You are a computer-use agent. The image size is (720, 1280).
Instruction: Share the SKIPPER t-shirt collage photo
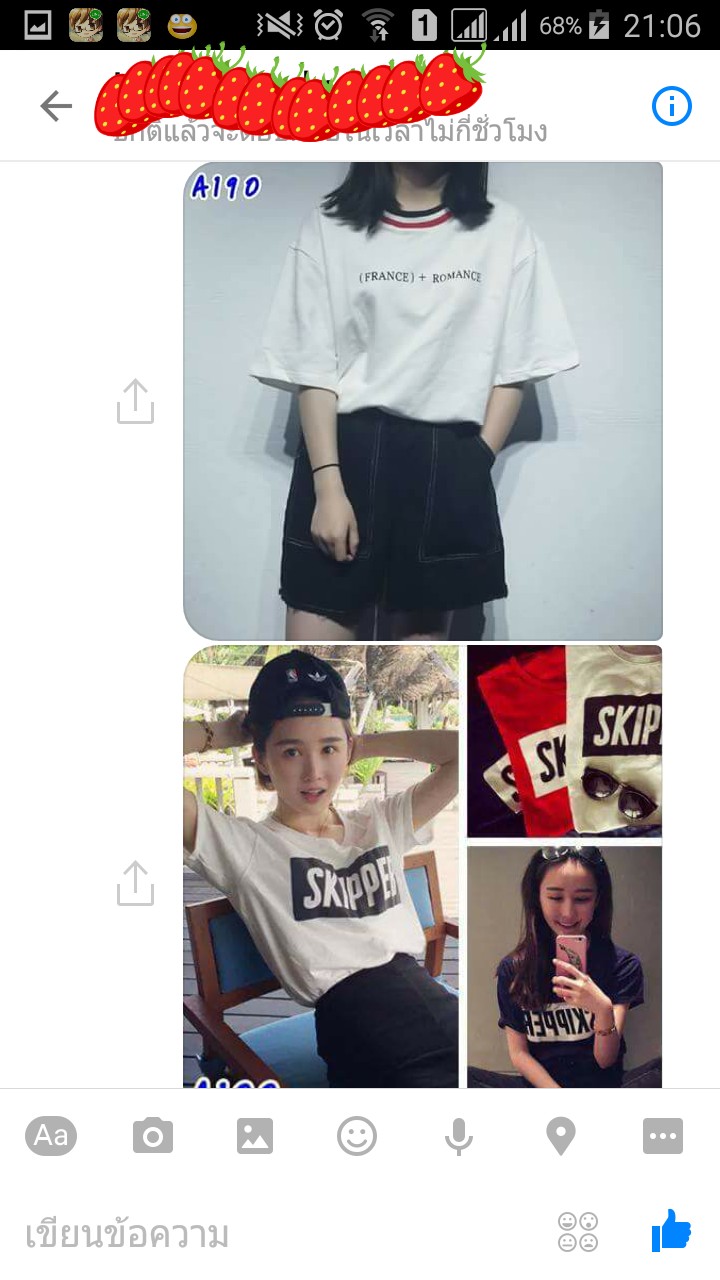tap(135, 883)
